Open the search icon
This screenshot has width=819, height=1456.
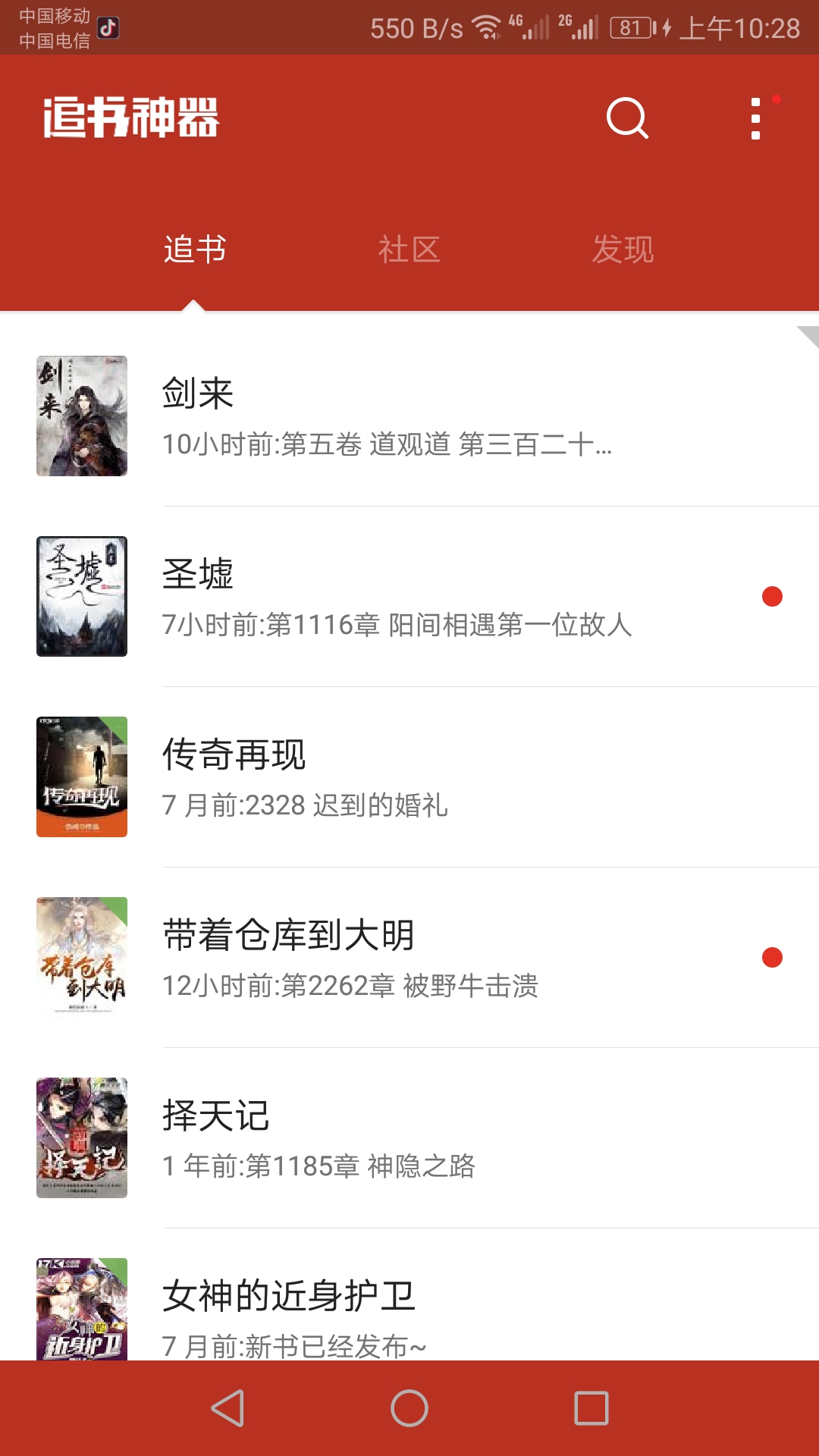pyautogui.click(x=627, y=118)
